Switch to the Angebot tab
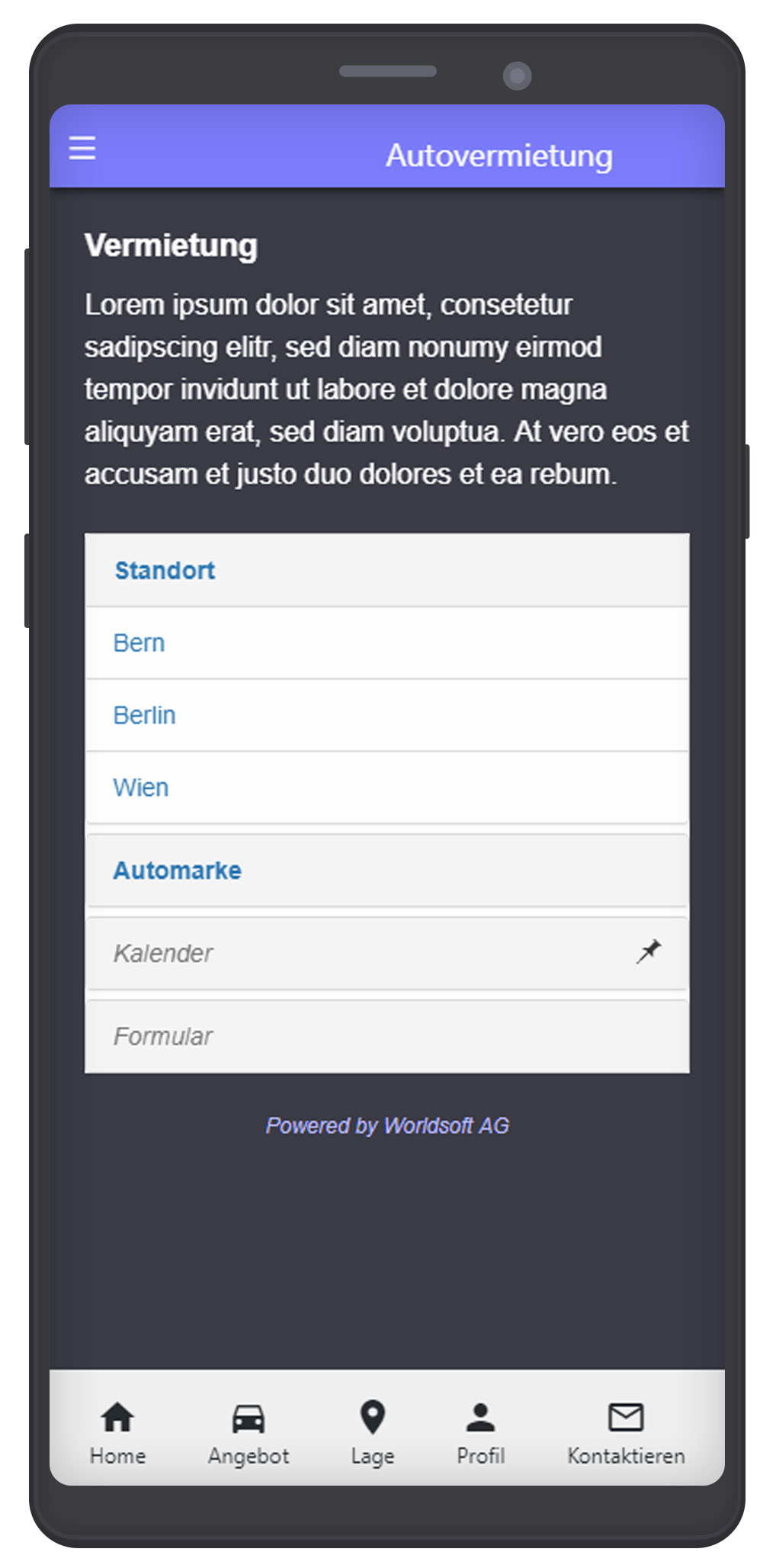This screenshot has height=1568, width=776. tap(249, 1432)
